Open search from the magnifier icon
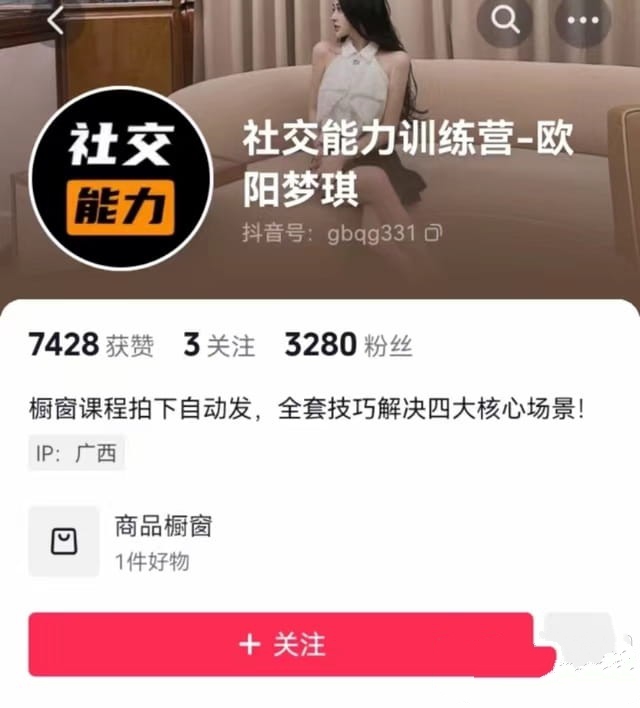The image size is (640, 708). [x=507, y=20]
